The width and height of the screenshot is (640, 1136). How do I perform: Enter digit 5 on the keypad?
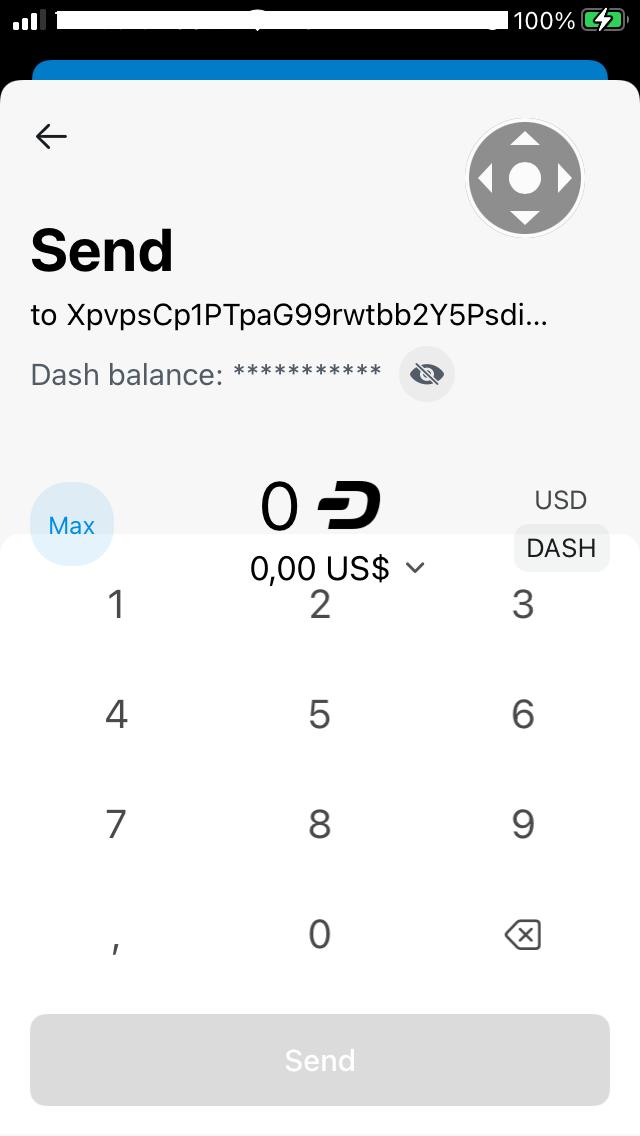click(320, 714)
